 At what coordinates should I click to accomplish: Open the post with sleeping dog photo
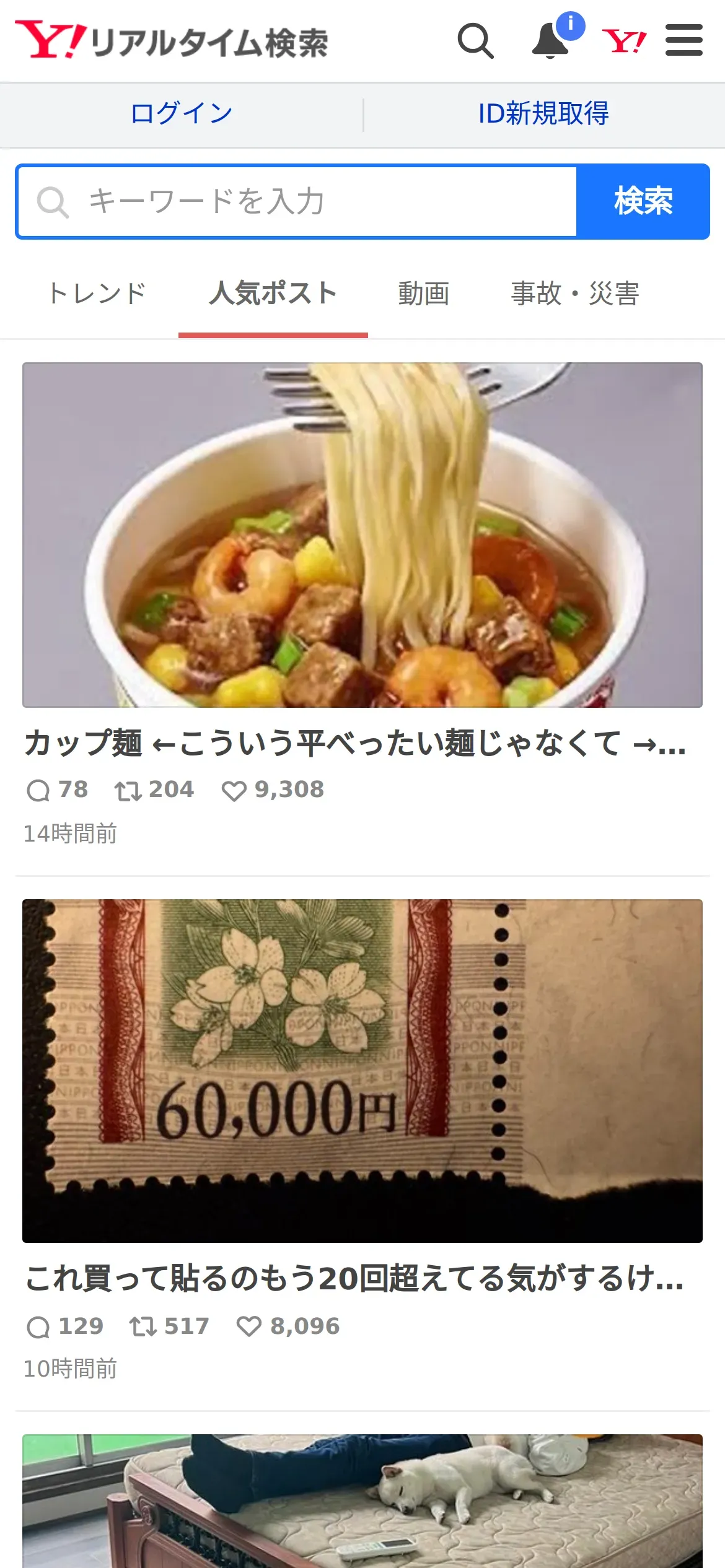point(362,1501)
